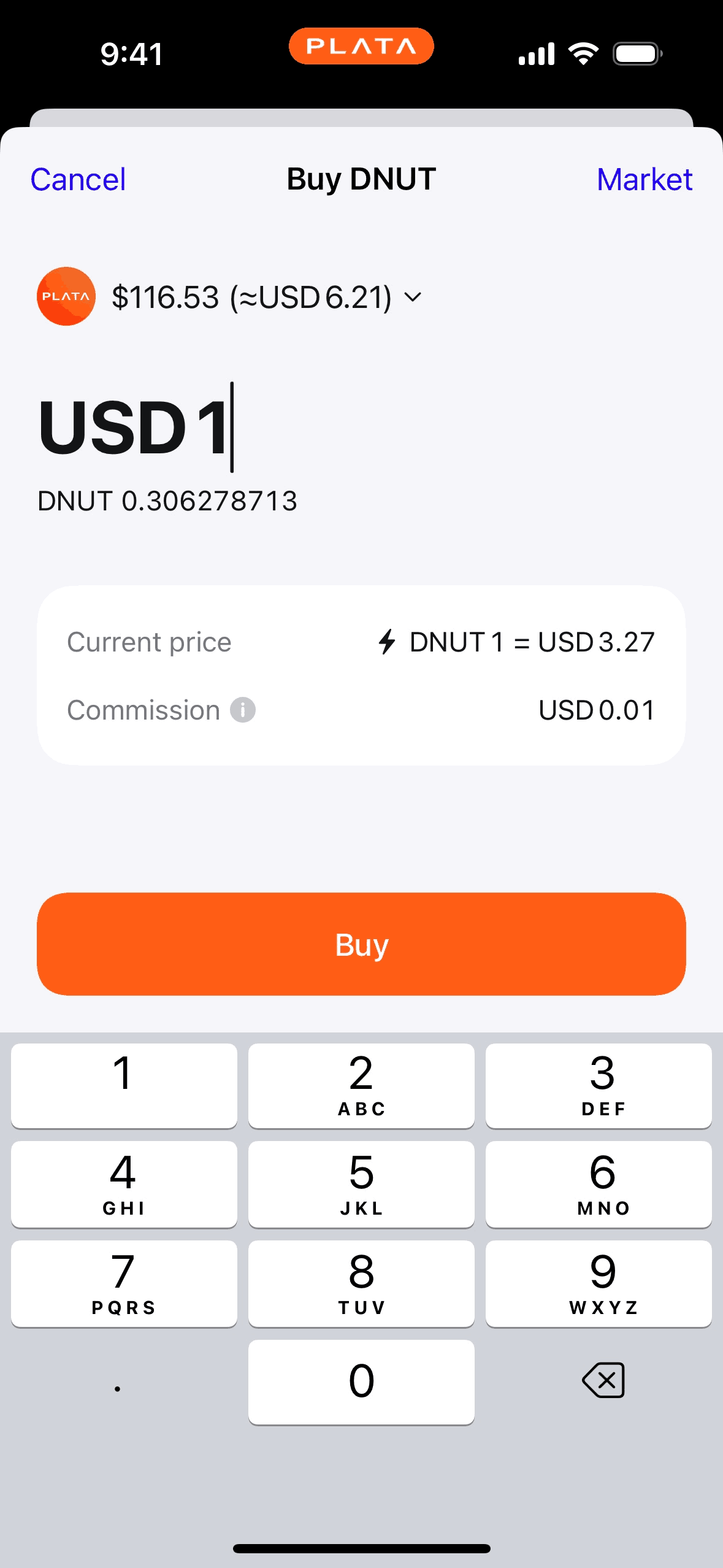Enter digit 0 on the keypad
The image size is (723, 1568).
pyautogui.click(x=361, y=1382)
